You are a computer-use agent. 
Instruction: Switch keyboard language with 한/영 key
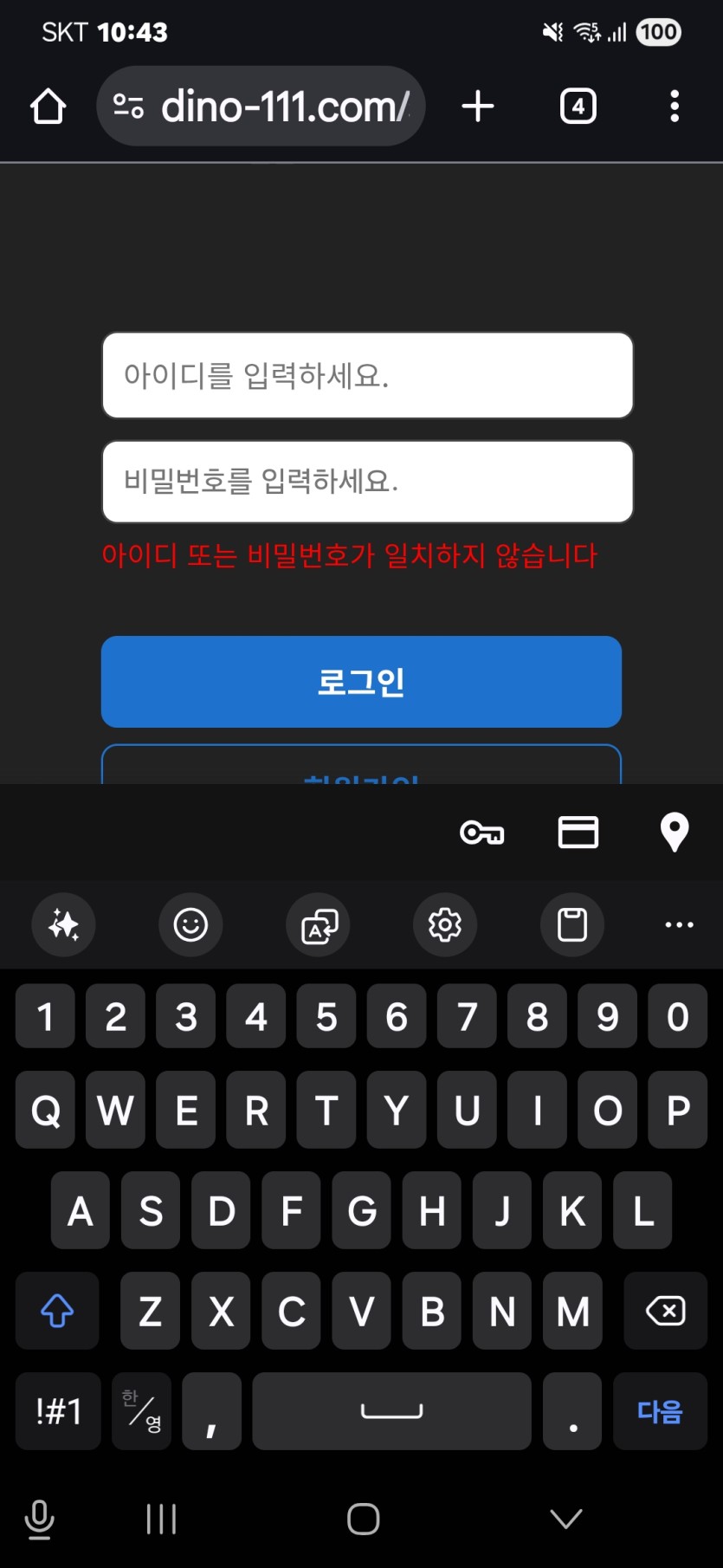(141, 1410)
